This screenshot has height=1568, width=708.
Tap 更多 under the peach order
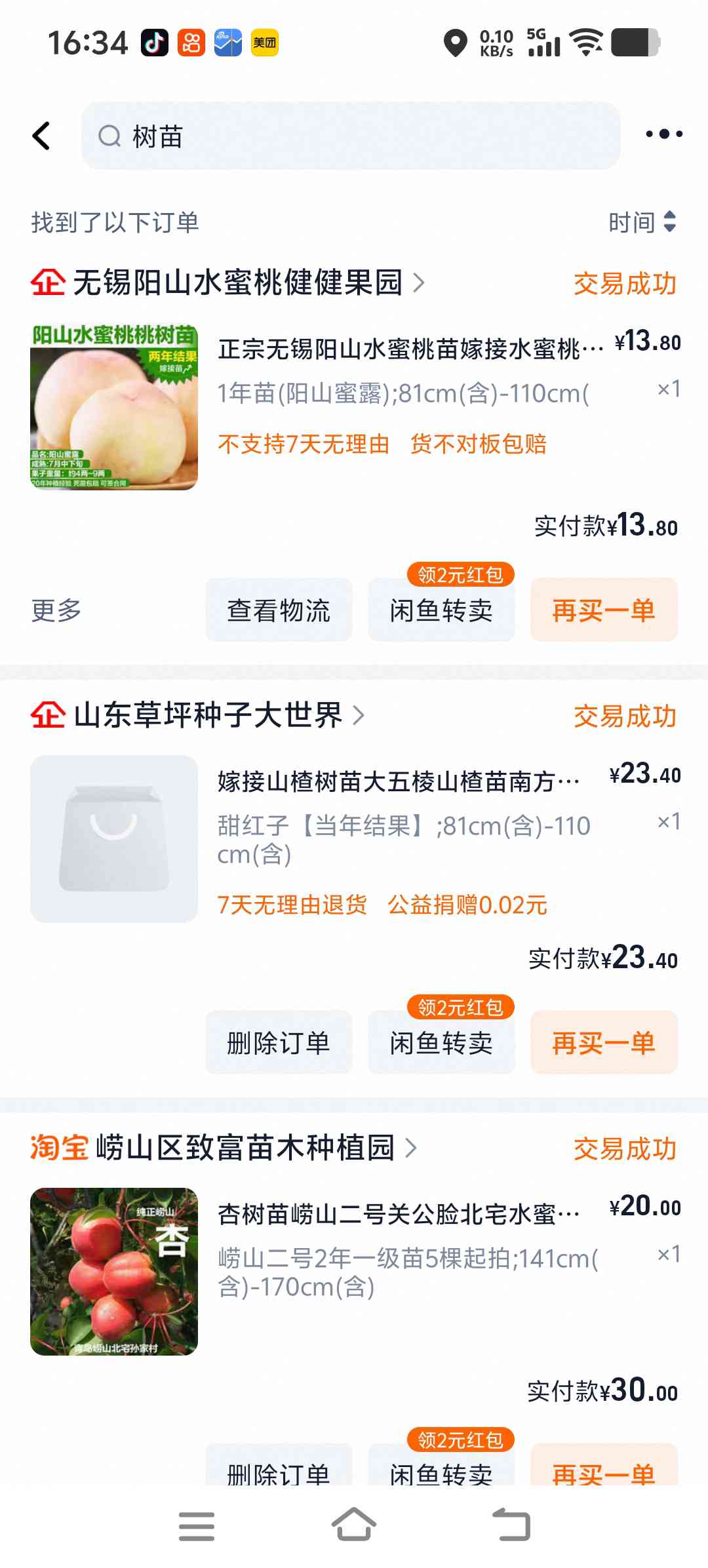56,610
